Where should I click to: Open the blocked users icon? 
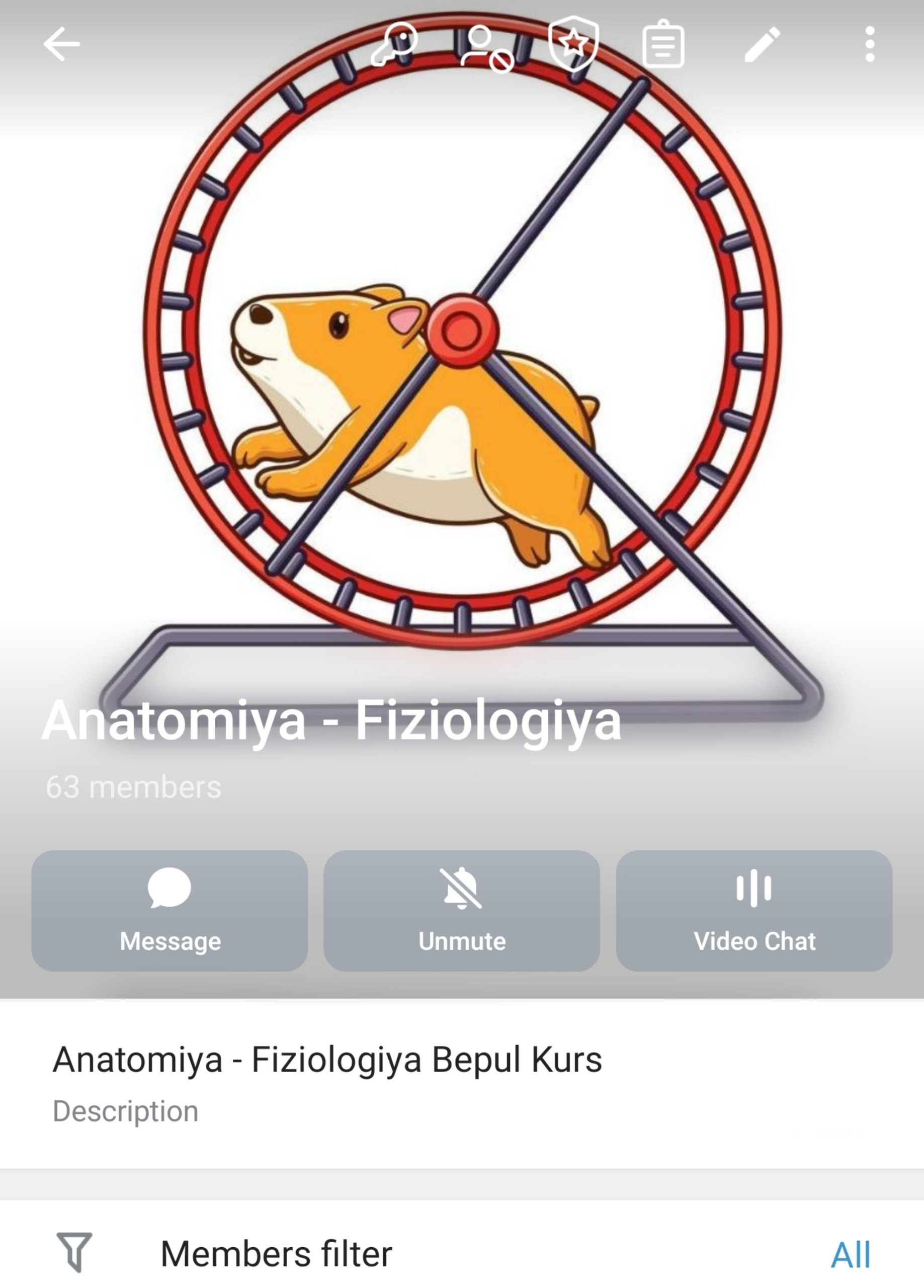click(x=486, y=48)
